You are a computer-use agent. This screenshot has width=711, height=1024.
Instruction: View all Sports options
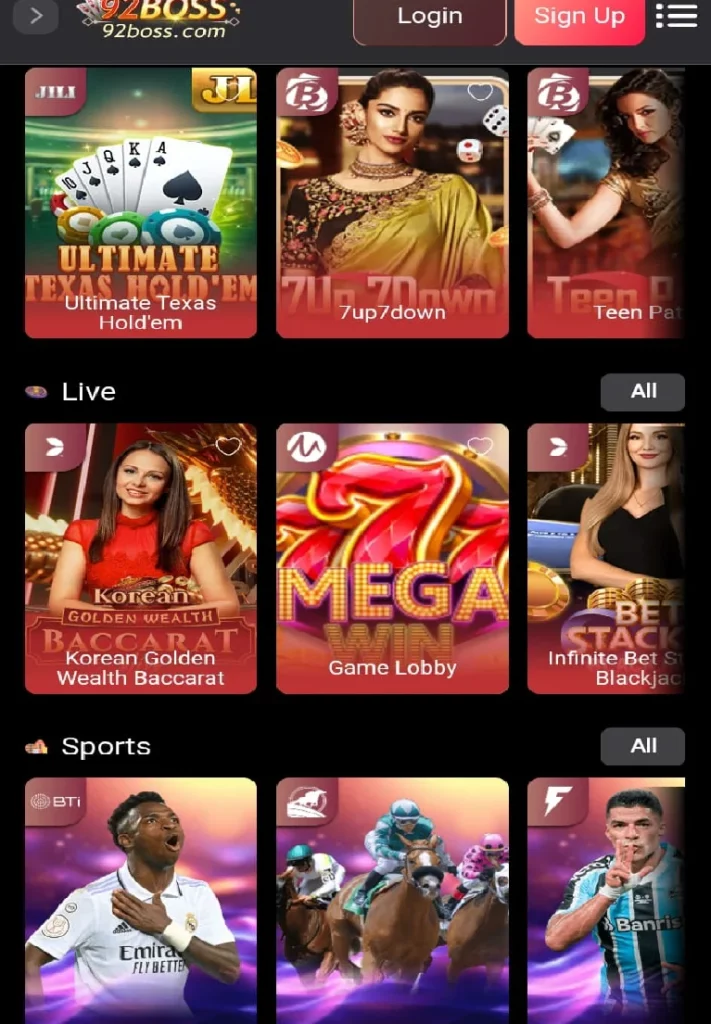coord(643,746)
